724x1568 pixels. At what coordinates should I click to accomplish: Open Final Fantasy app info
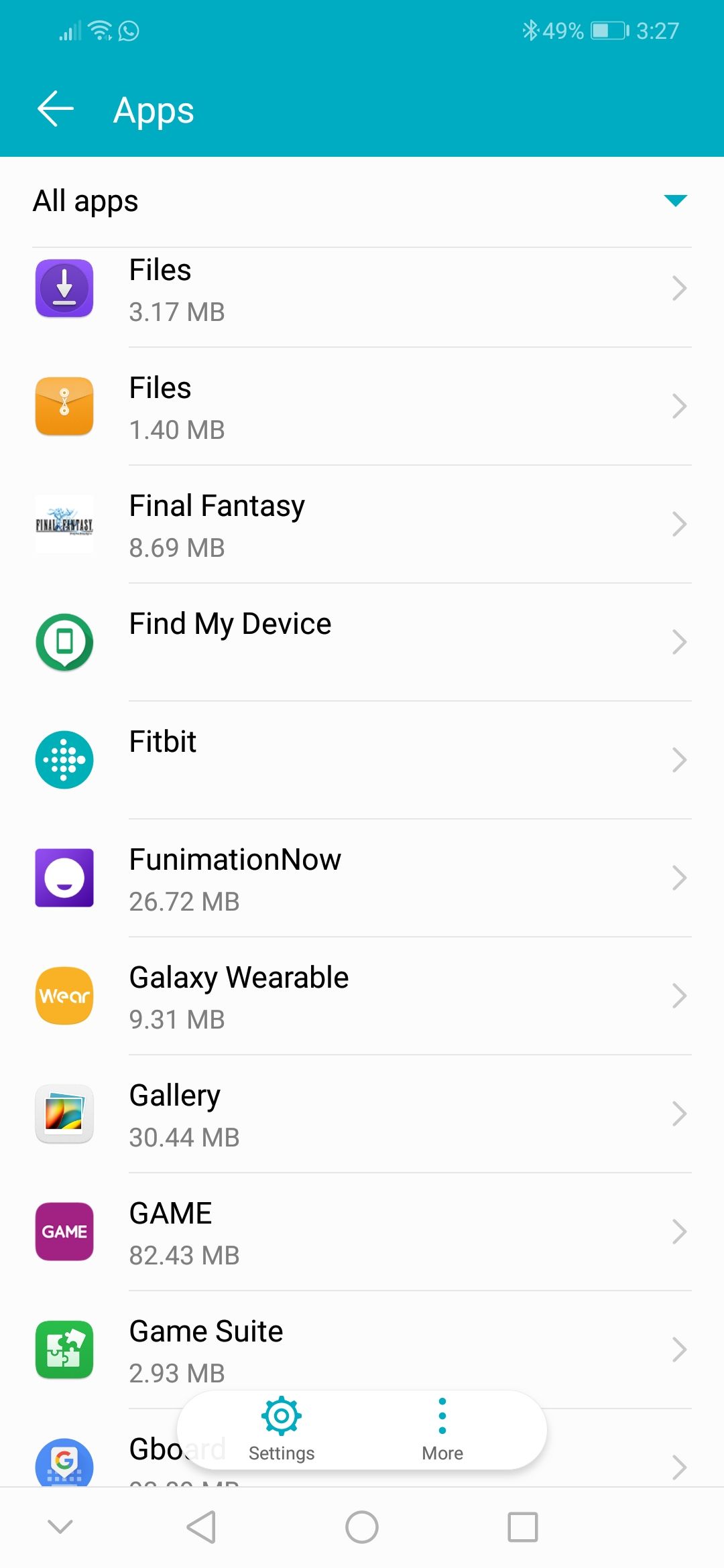click(x=362, y=524)
